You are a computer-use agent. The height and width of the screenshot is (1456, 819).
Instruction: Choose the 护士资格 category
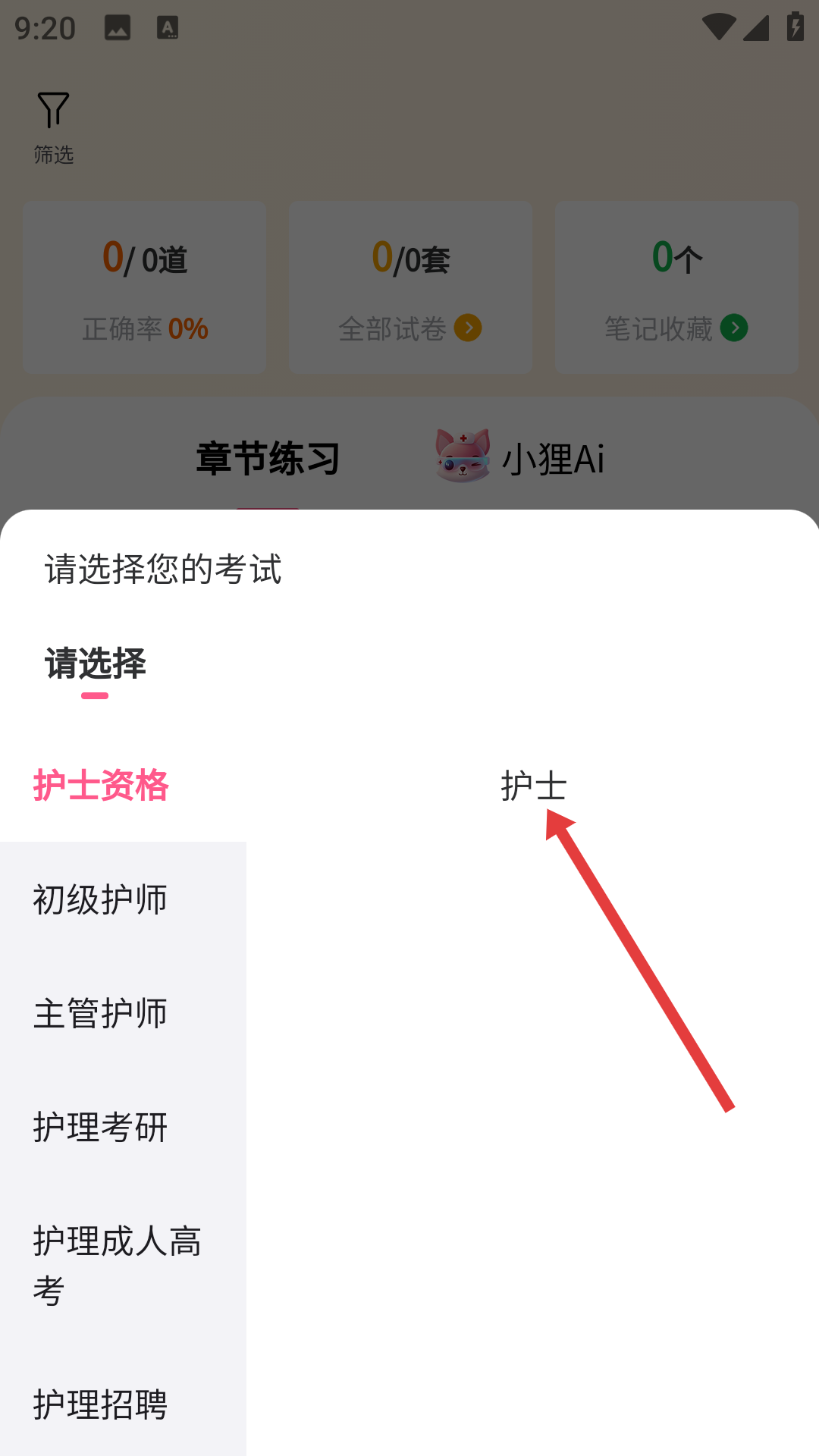tap(101, 786)
